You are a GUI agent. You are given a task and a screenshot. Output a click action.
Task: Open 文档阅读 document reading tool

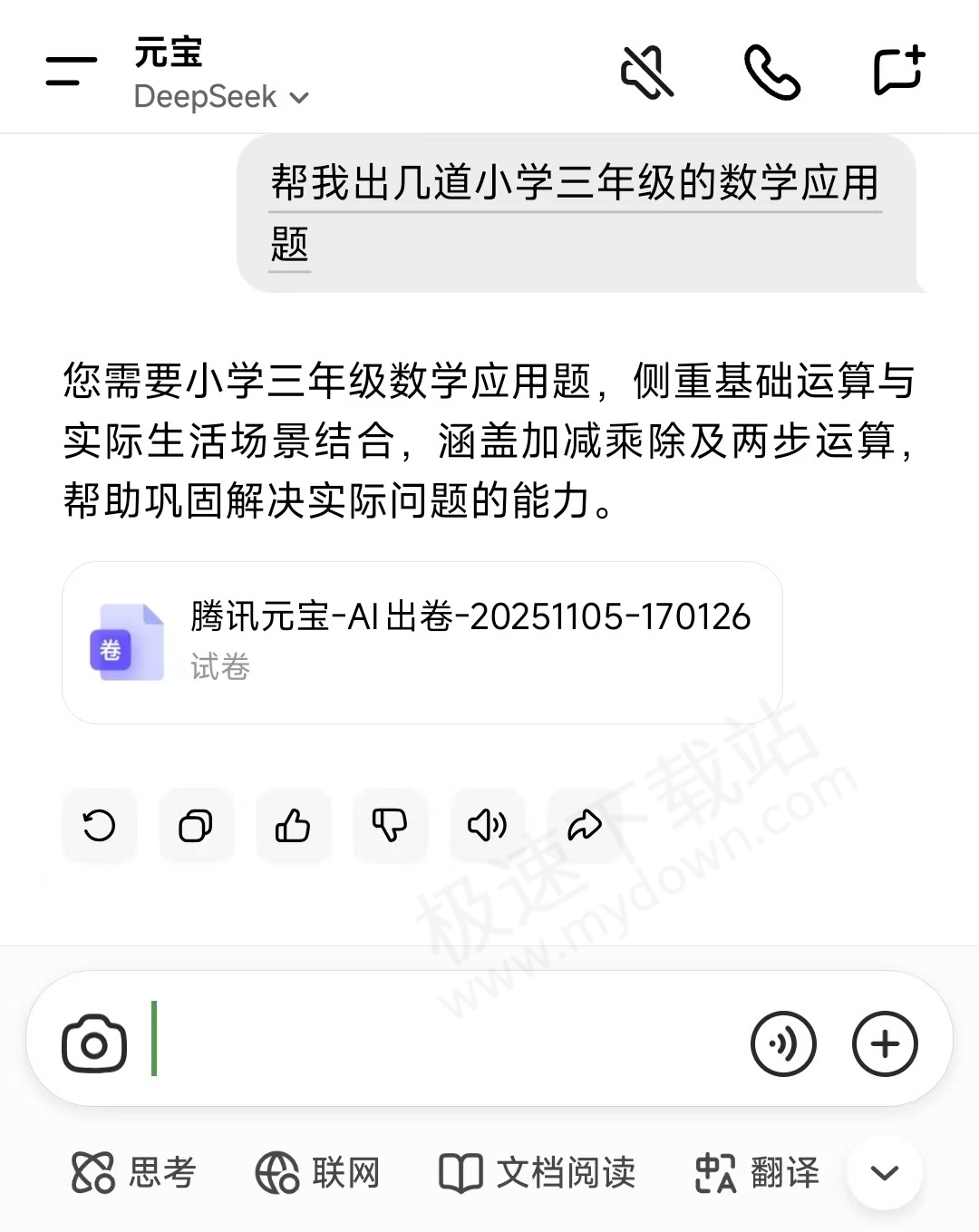tap(537, 1173)
